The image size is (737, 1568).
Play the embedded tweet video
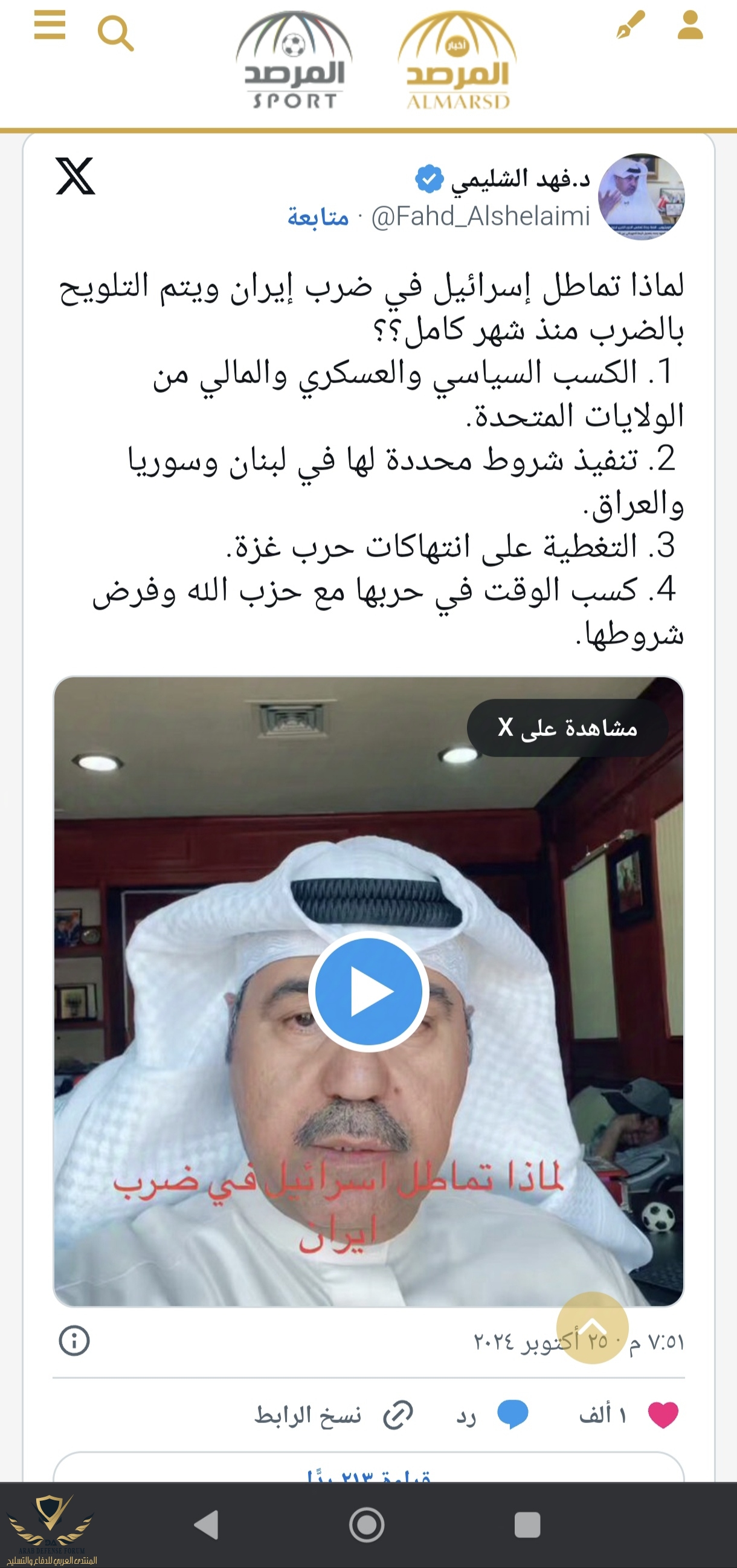[368, 992]
